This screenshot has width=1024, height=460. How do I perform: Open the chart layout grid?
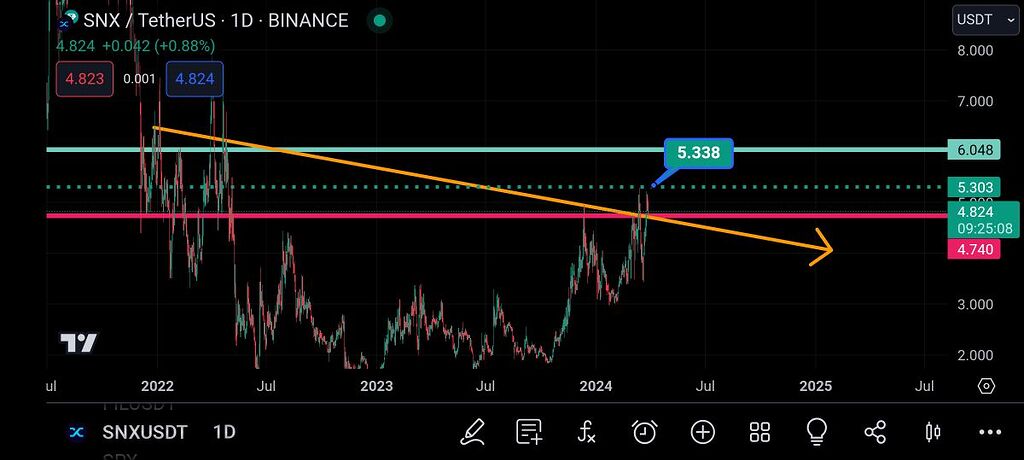760,432
